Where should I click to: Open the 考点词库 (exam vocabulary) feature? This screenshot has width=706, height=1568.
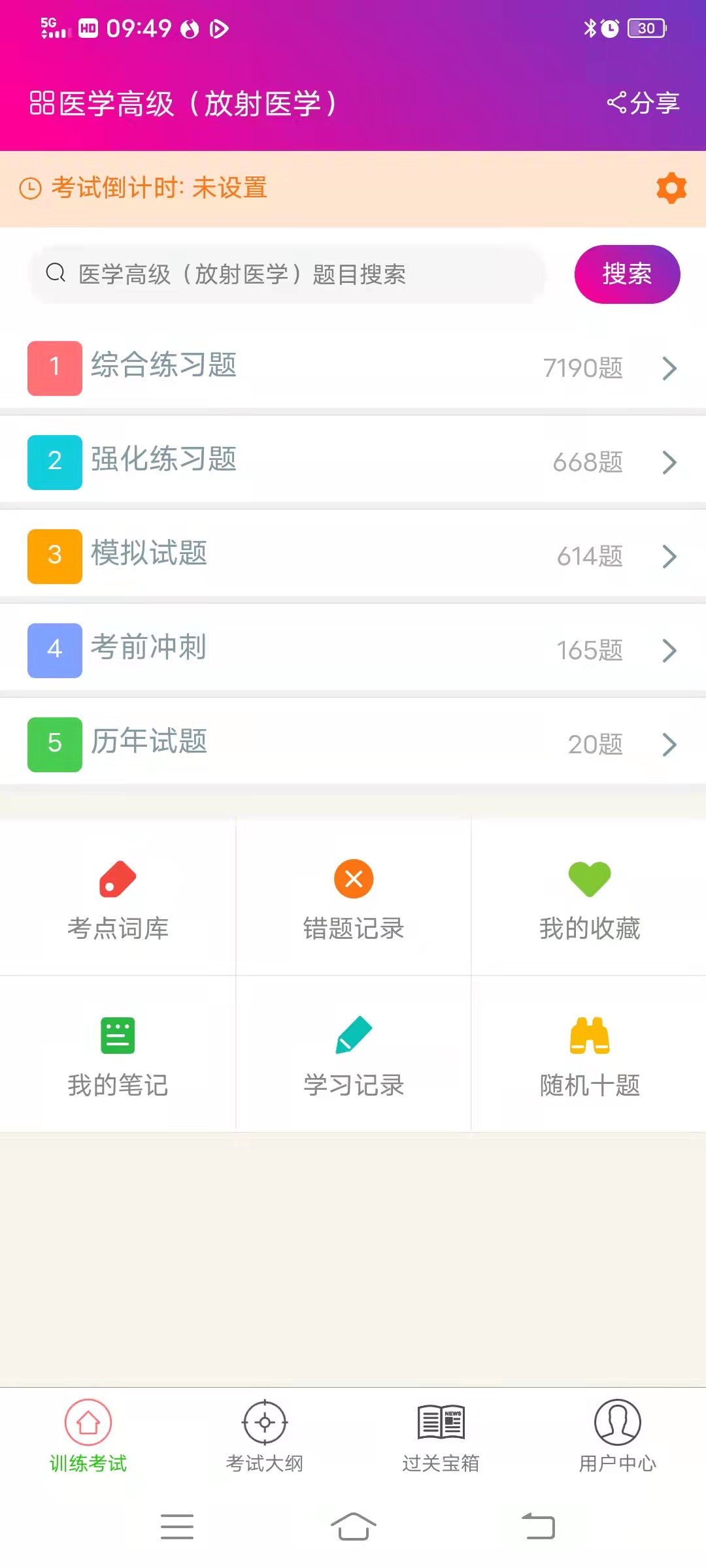click(116, 902)
